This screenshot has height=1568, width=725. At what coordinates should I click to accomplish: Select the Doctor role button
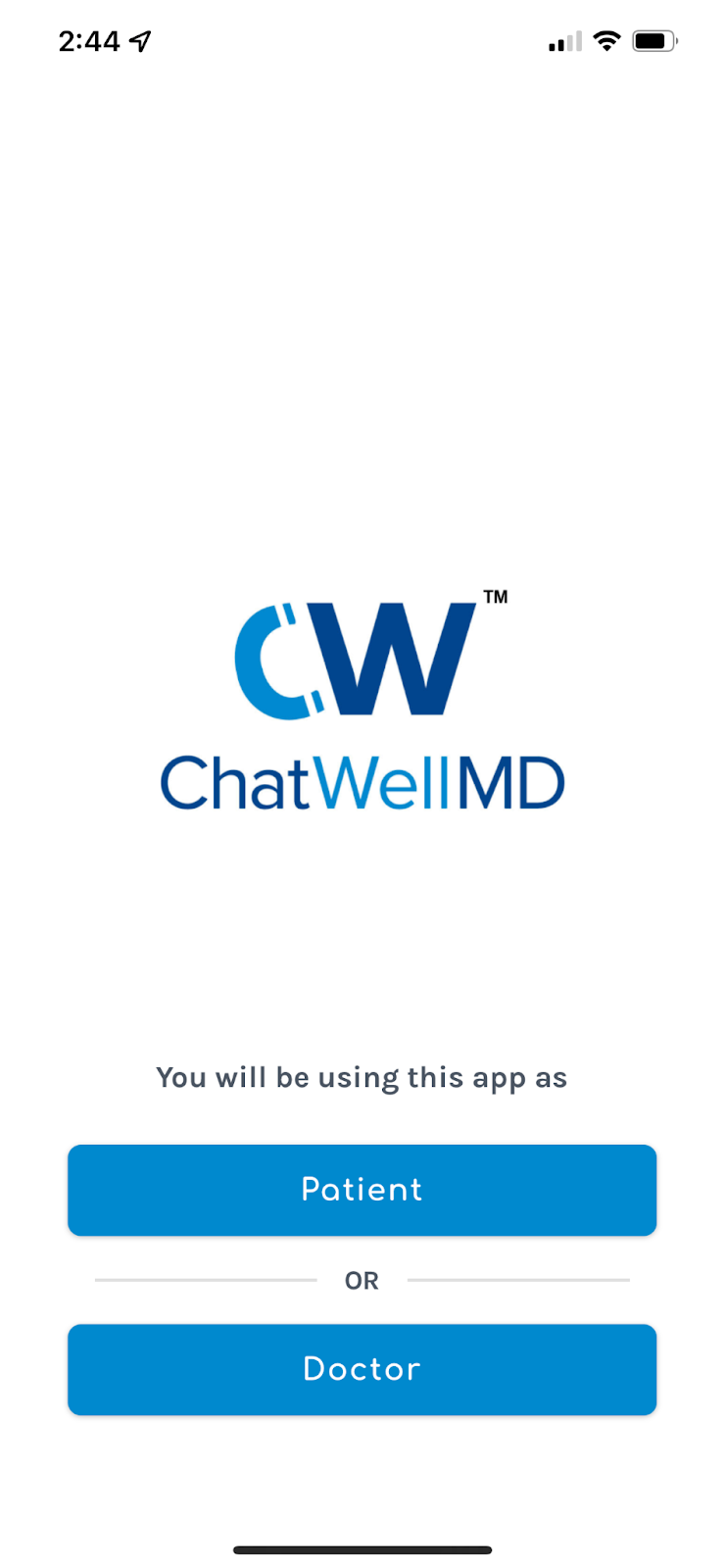click(362, 1369)
